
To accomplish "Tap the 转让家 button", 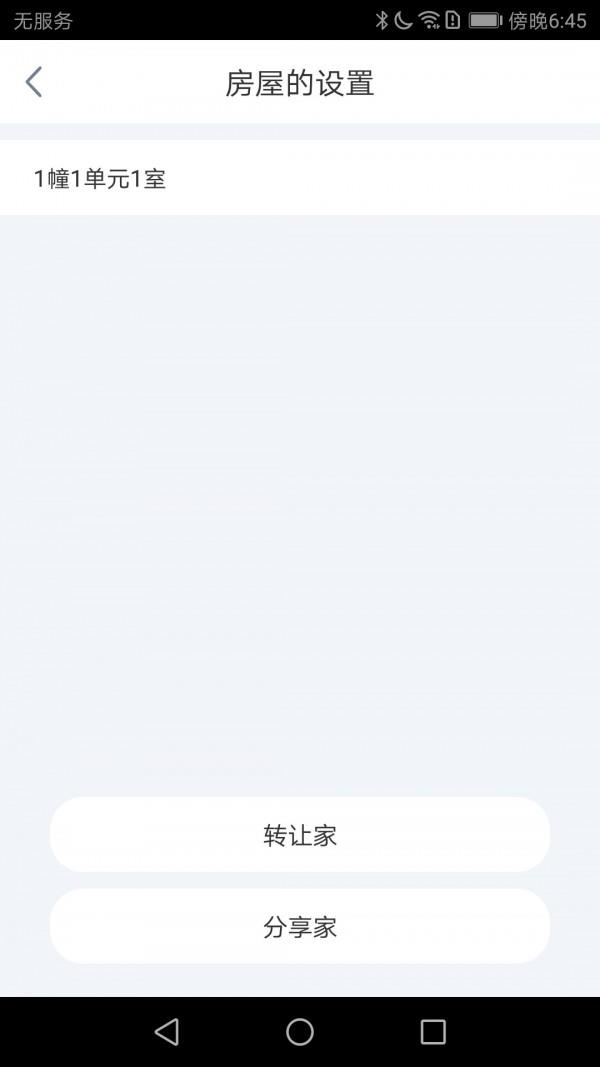I will coord(300,835).
